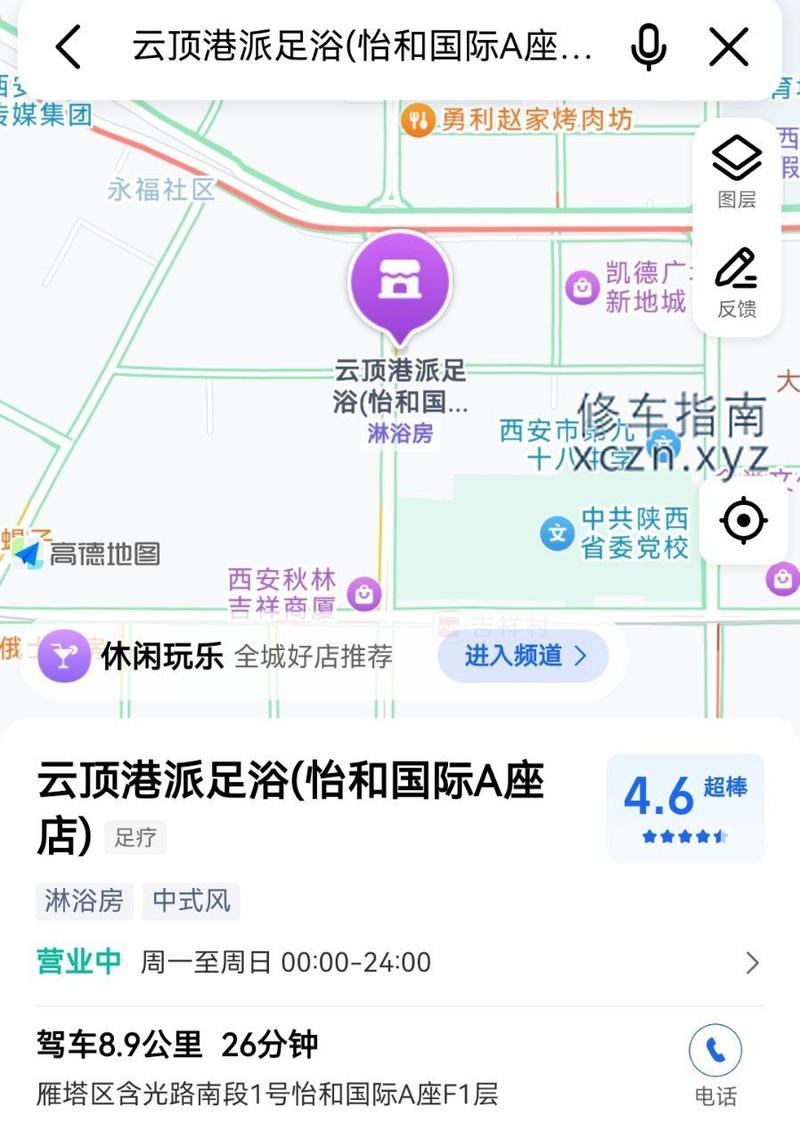
Task: Select the 淋浴房 tag chip
Action: (84, 901)
